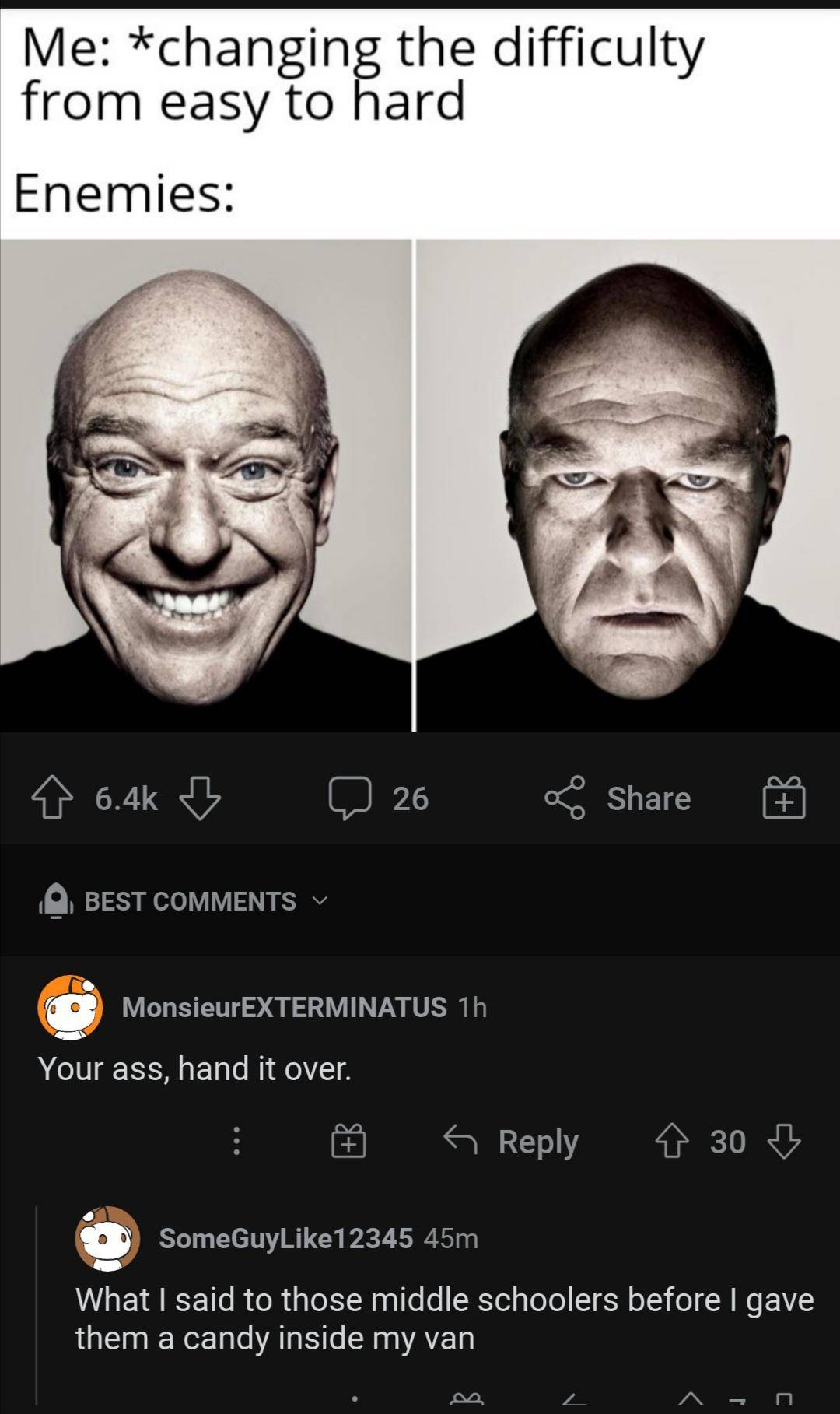This screenshot has height=1414, width=840.
Task: Open SomeGuyLike12345's profile
Action: (x=285, y=1238)
